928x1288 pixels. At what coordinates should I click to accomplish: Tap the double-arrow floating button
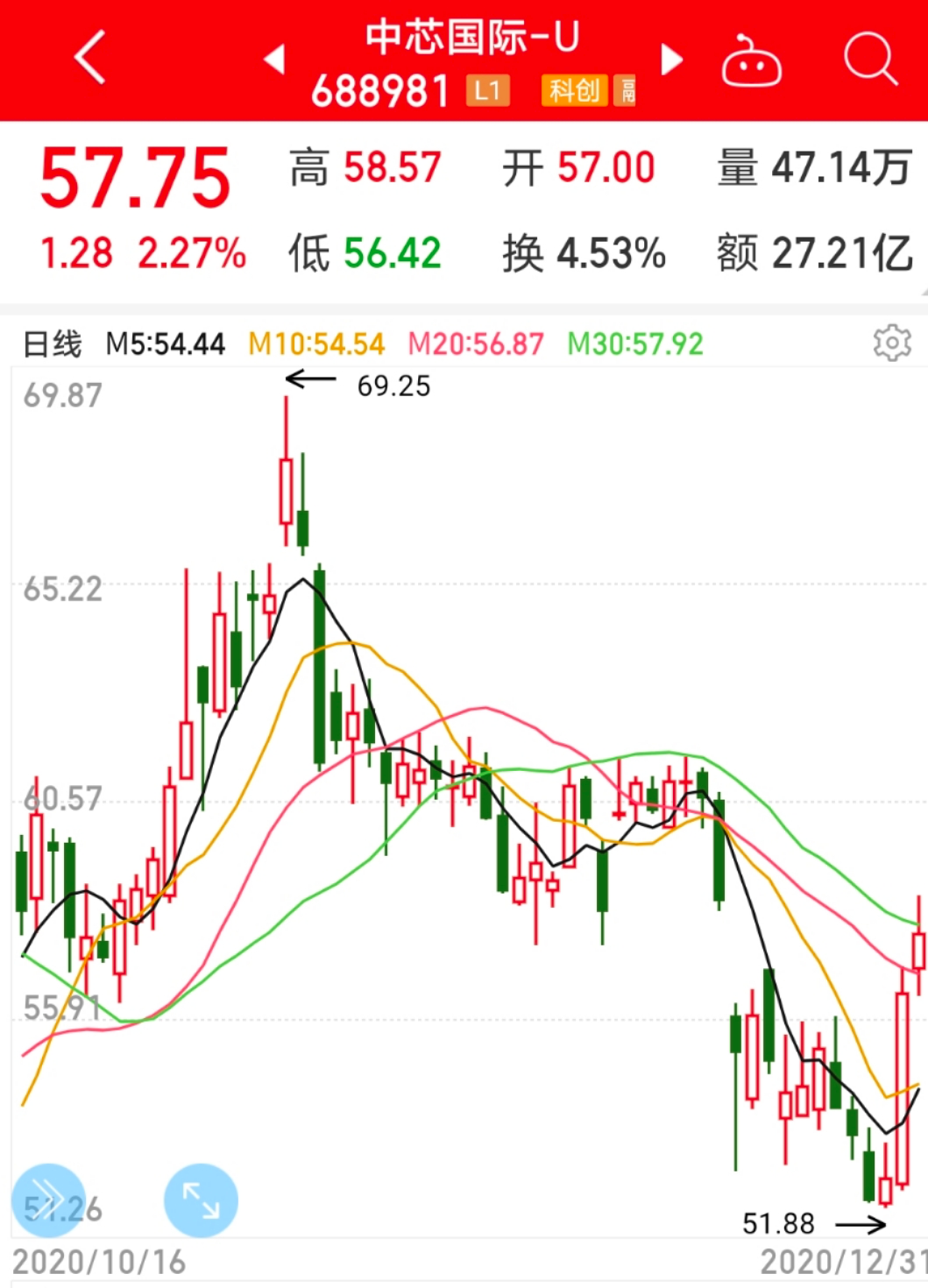point(48,1200)
